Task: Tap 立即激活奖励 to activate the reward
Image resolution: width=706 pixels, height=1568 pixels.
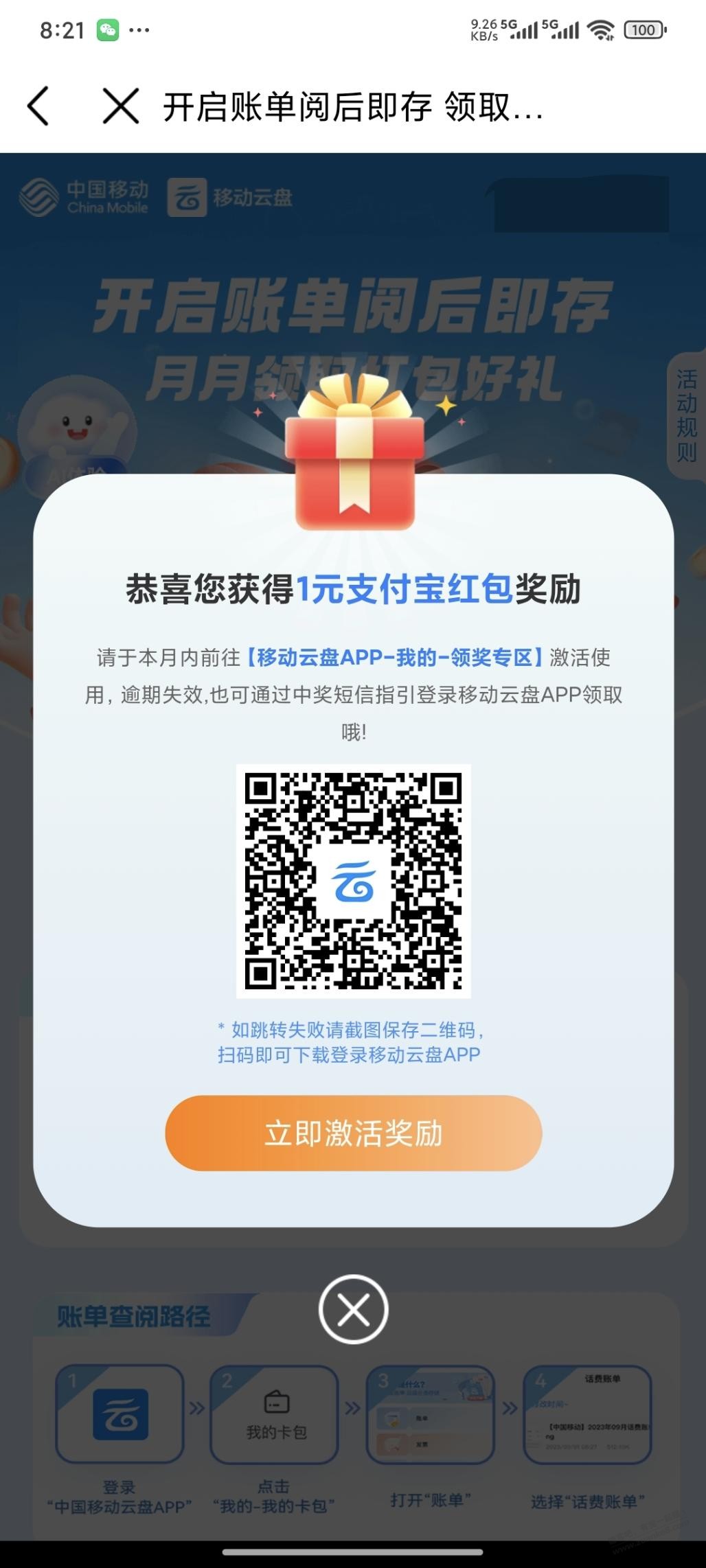Action: coord(353,1133)
